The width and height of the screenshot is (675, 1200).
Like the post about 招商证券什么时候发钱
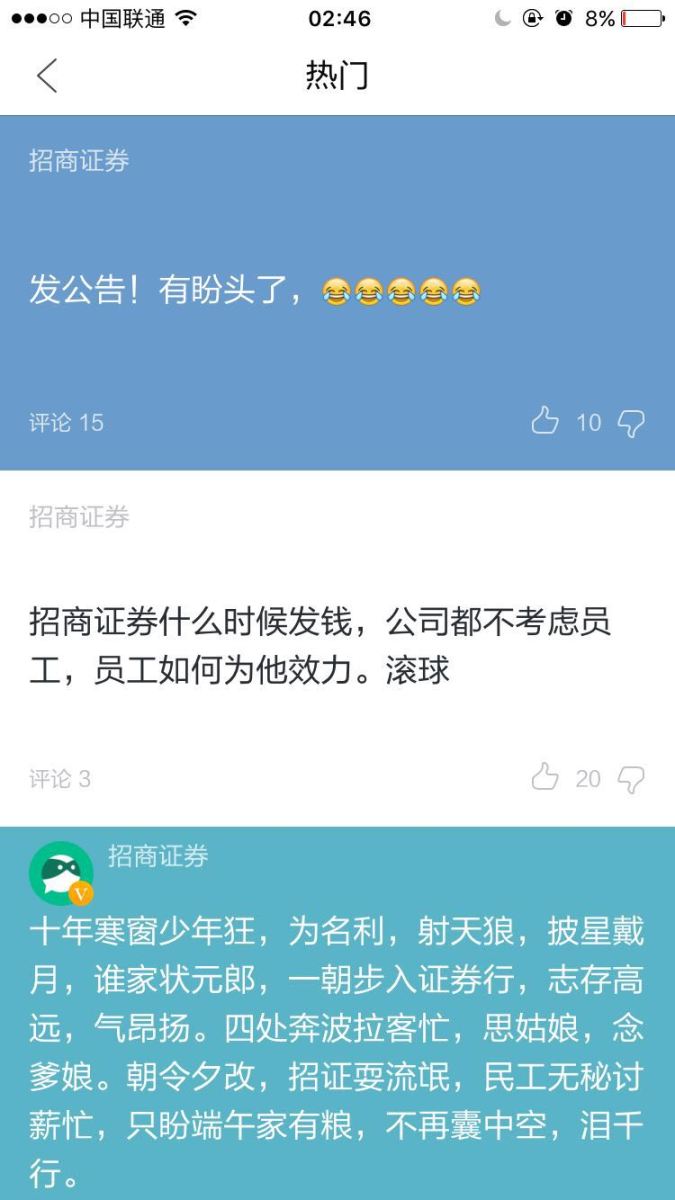click(x=545, y=778)
